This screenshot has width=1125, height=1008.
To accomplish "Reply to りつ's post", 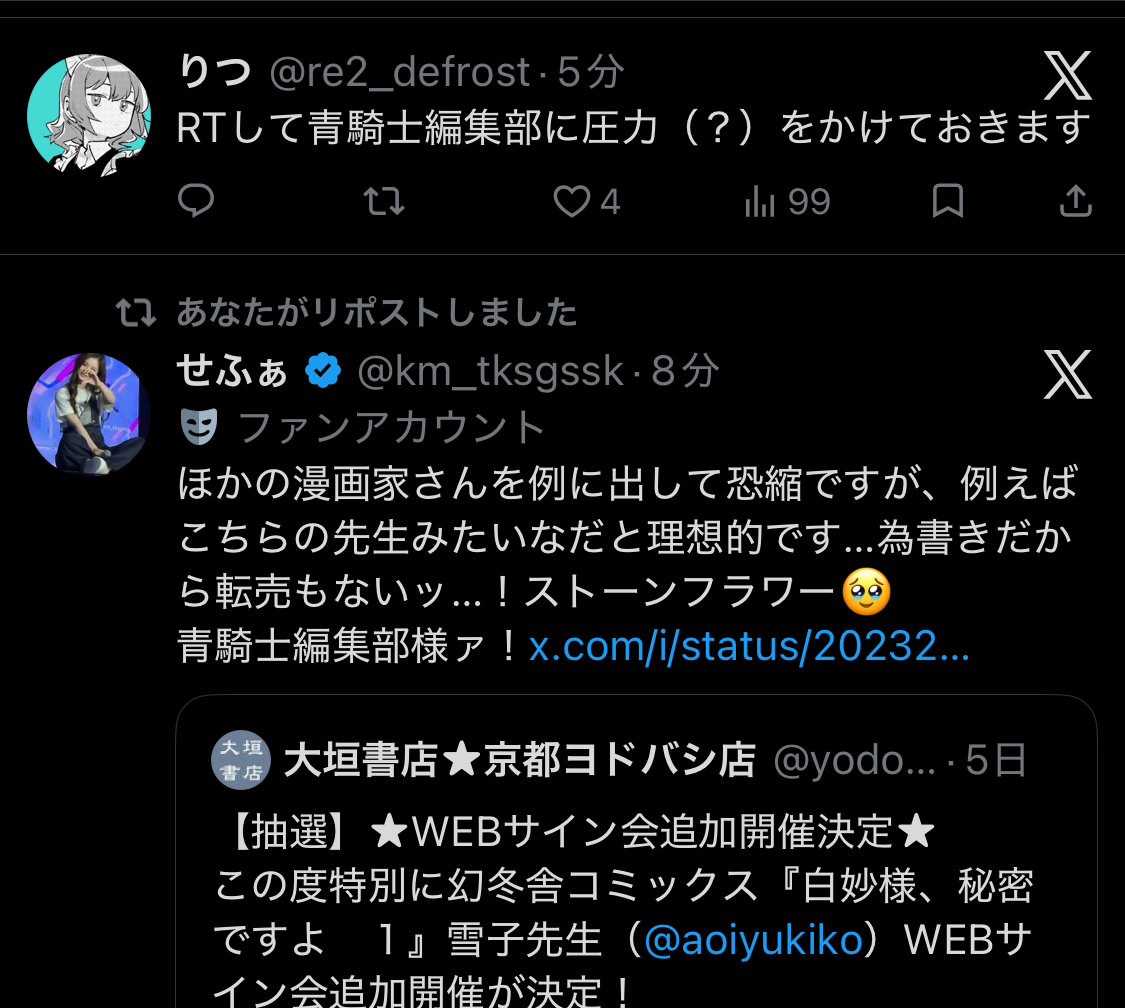I will 196,202.
